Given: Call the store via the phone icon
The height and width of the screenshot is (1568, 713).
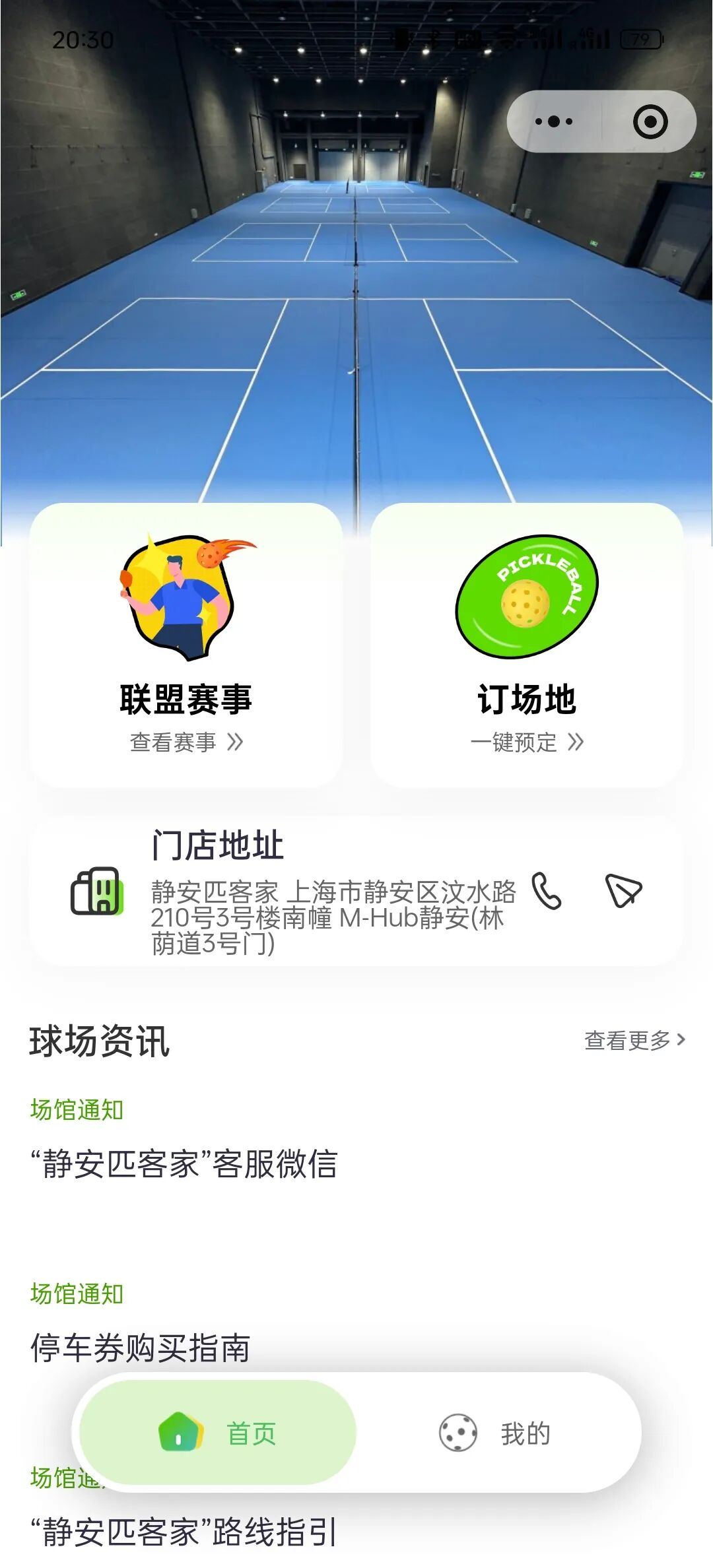Looking at the screenshot, I should pyautogui.click(x=547, y=891).
